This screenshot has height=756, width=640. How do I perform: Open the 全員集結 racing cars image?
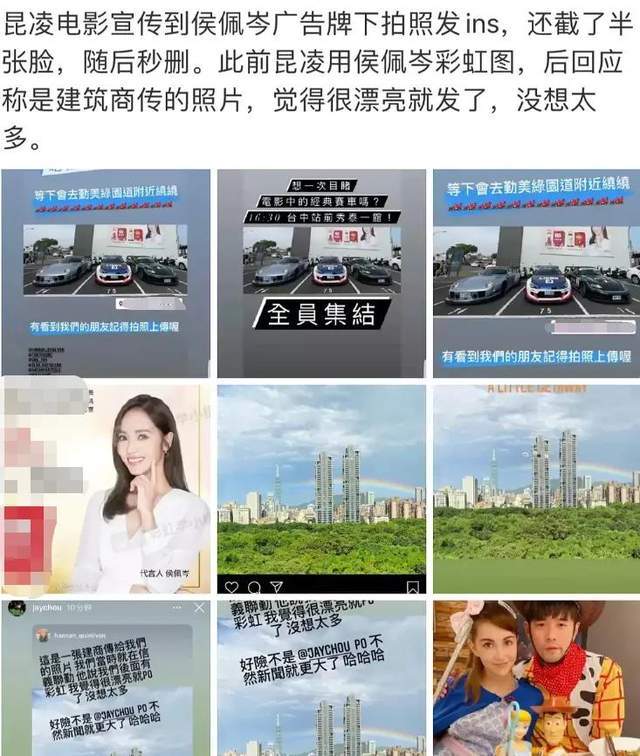pos(321,273)
